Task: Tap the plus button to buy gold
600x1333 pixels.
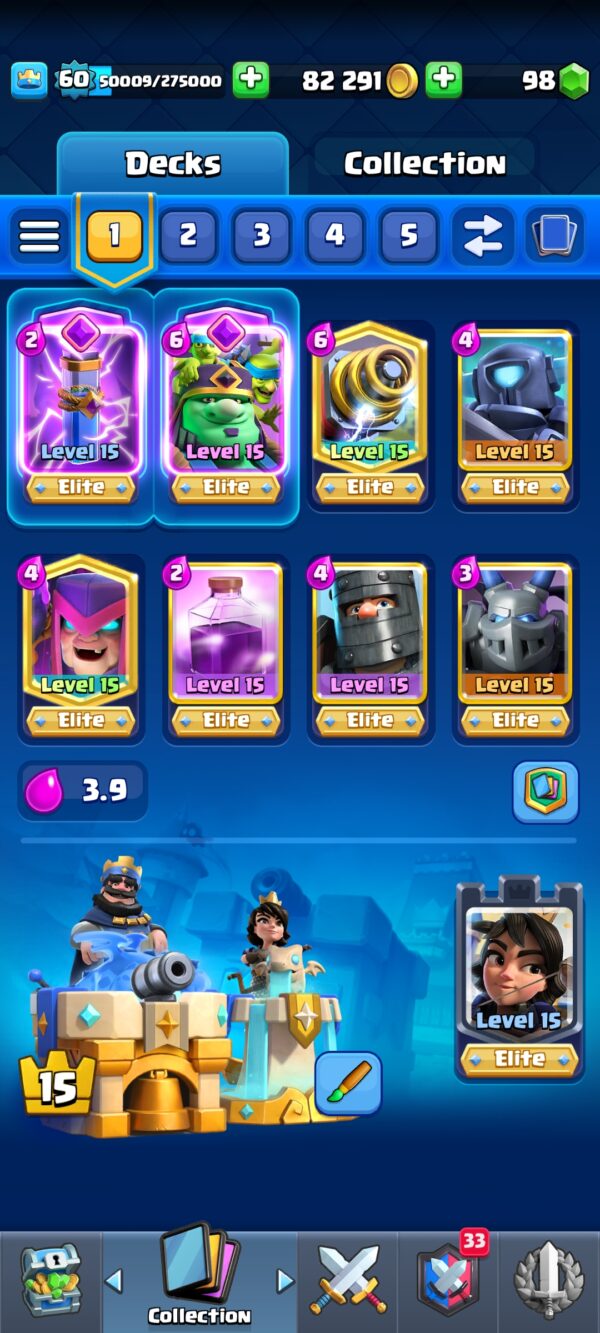Action: [444, 80]
